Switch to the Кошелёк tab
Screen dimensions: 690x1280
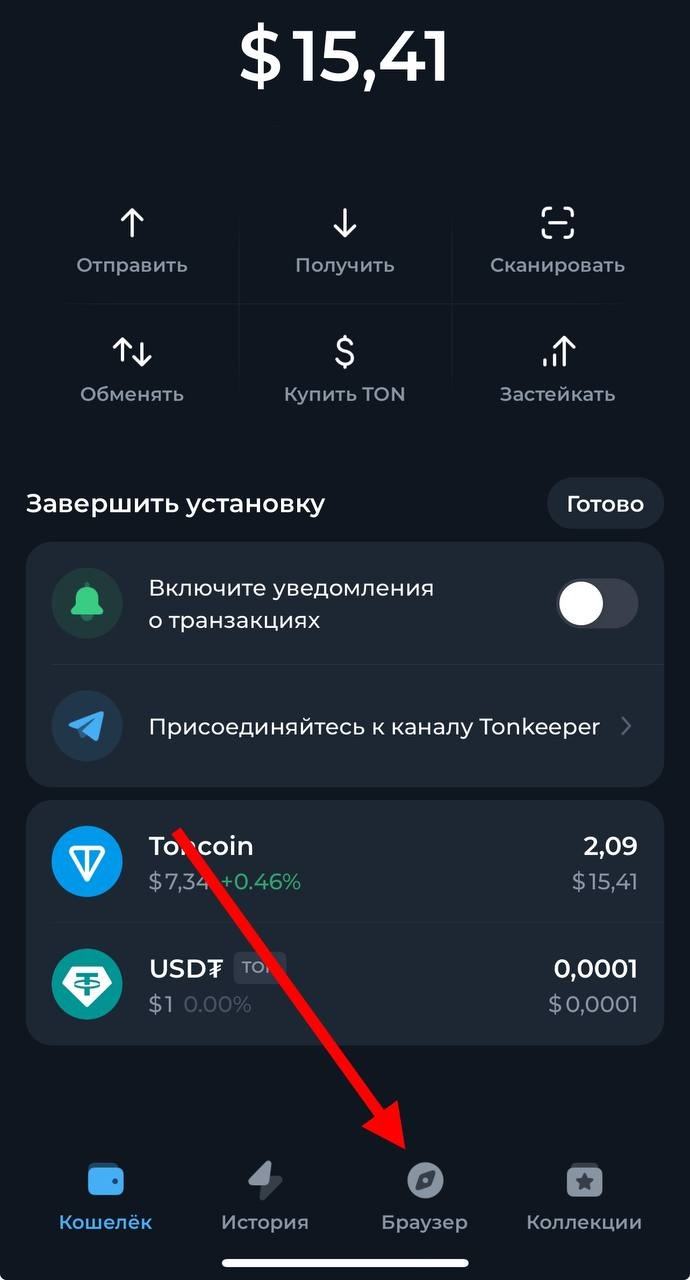[105, 1195]
